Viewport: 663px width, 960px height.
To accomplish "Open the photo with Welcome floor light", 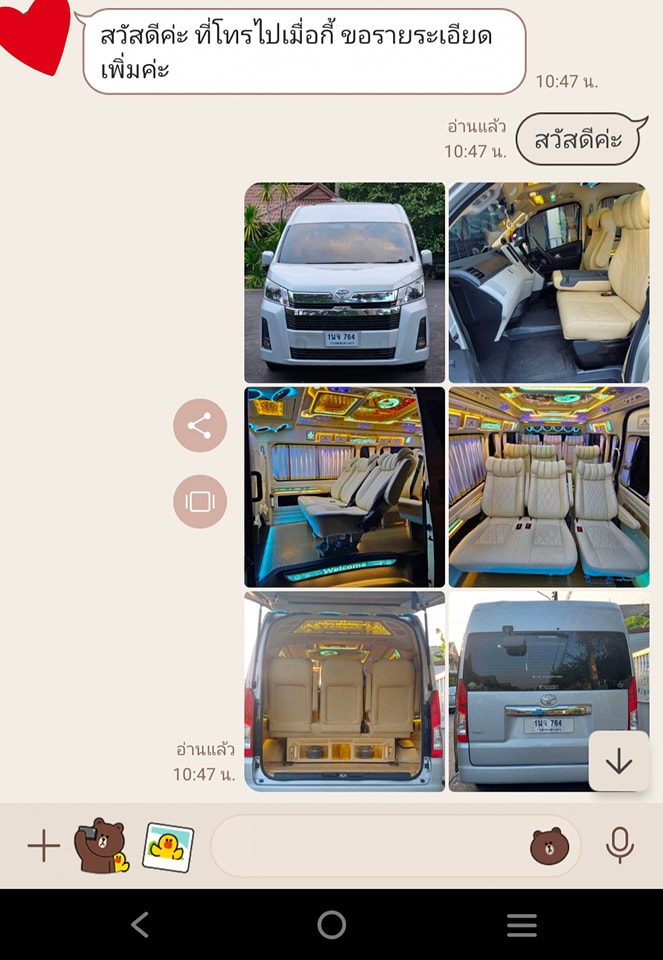I will [345, 486].
